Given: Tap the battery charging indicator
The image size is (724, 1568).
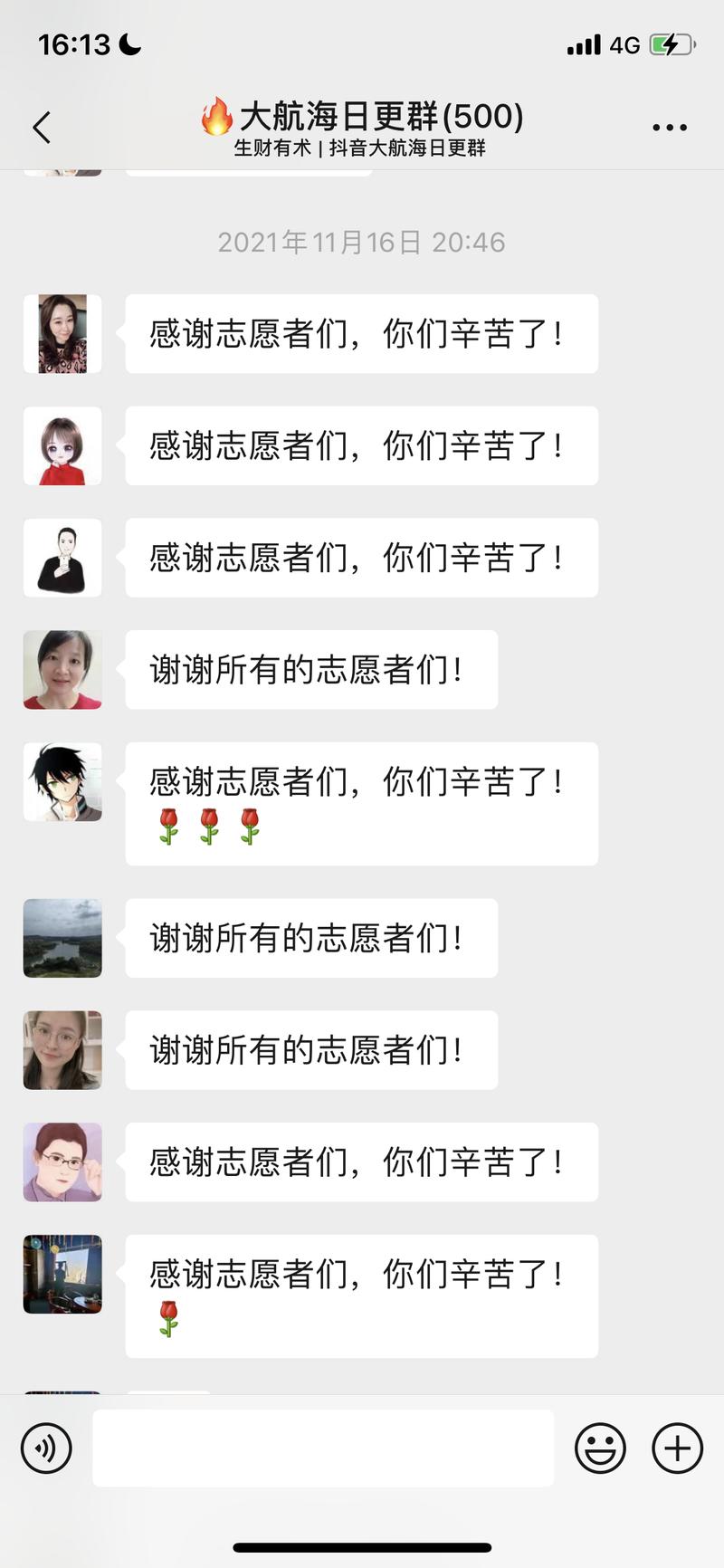Looking at the screenshot, I should coord(671,42).
